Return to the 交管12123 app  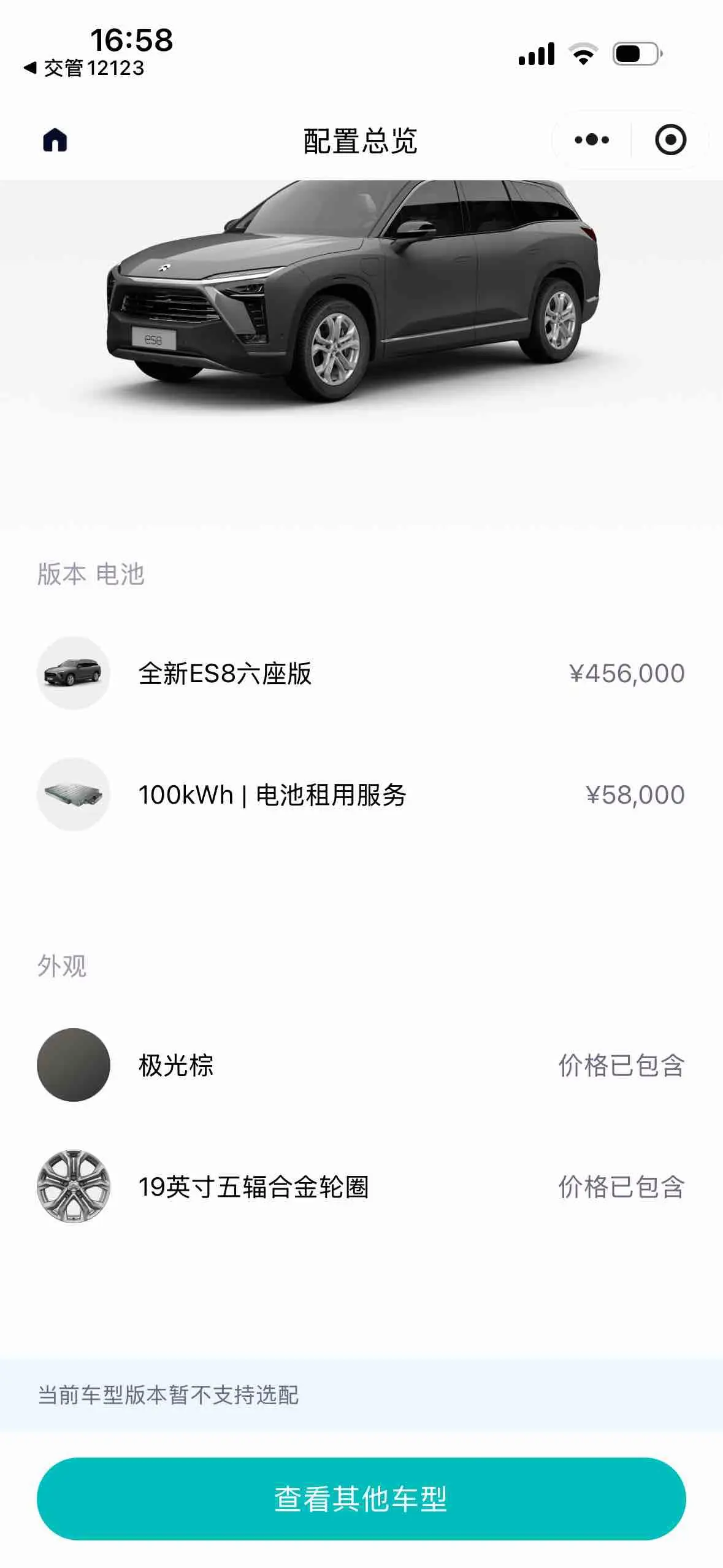point(84,68)
